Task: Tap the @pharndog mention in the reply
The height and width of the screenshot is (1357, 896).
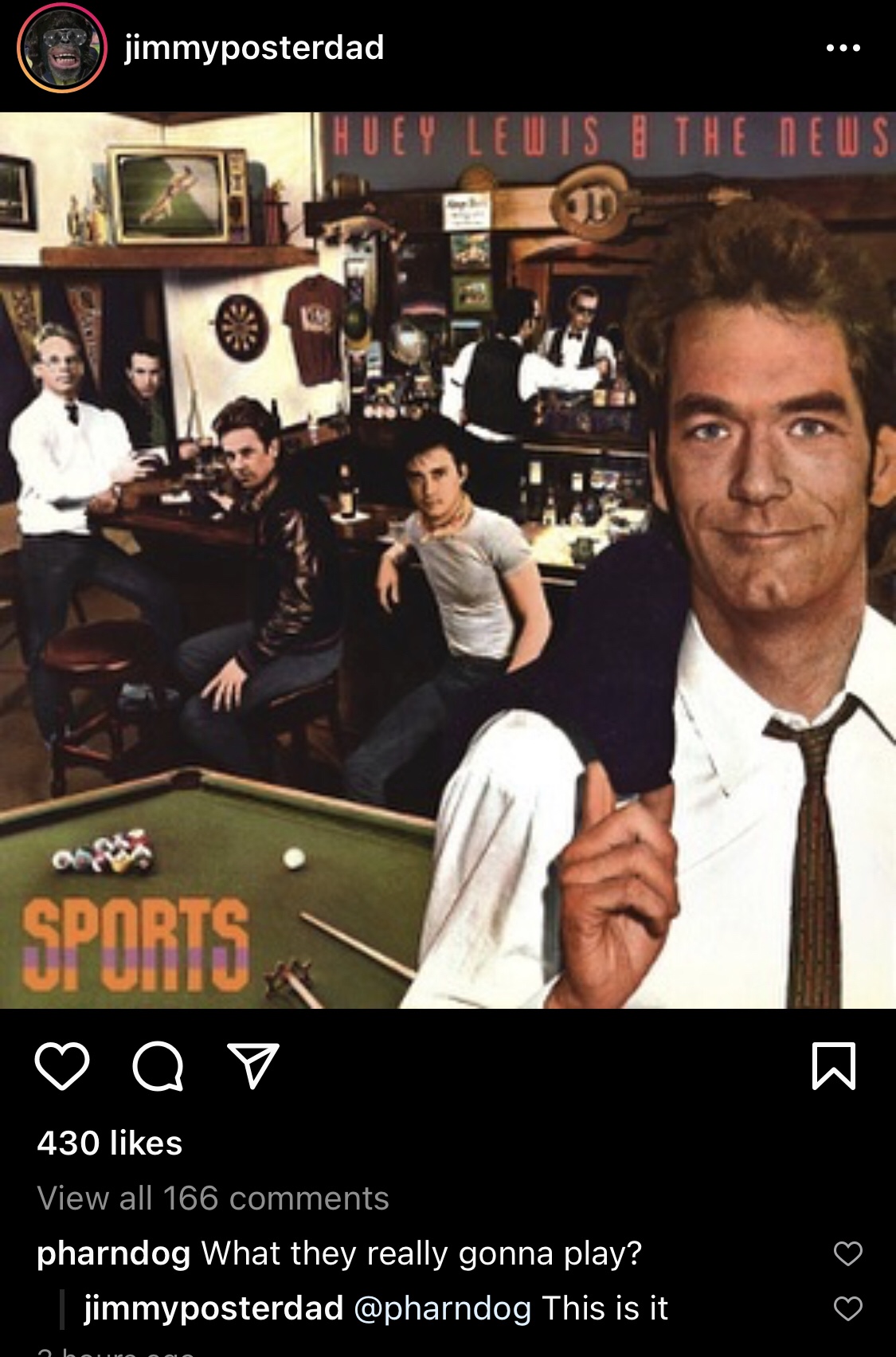Action: point(442,1308)
